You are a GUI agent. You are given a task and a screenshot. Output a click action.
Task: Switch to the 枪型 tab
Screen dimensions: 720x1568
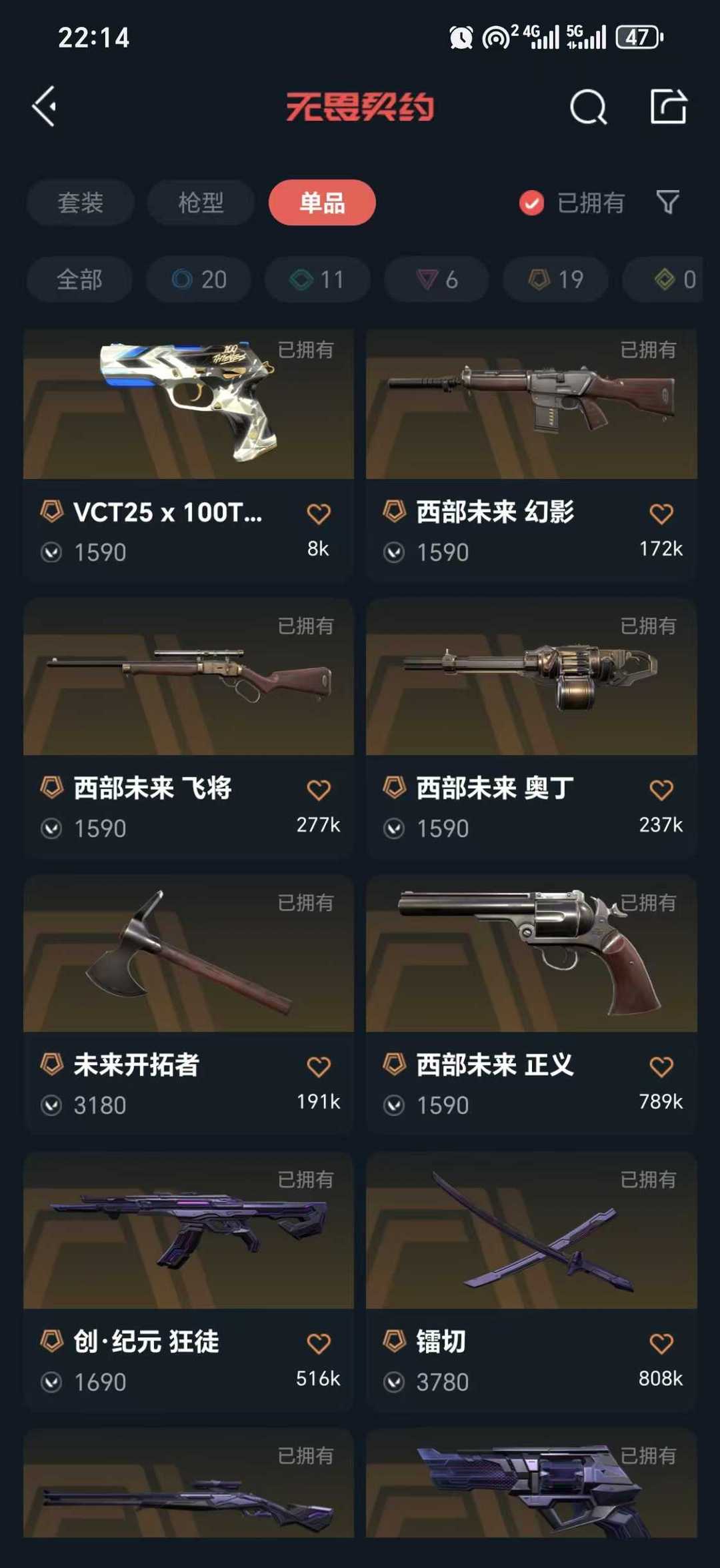coord(201,202)
